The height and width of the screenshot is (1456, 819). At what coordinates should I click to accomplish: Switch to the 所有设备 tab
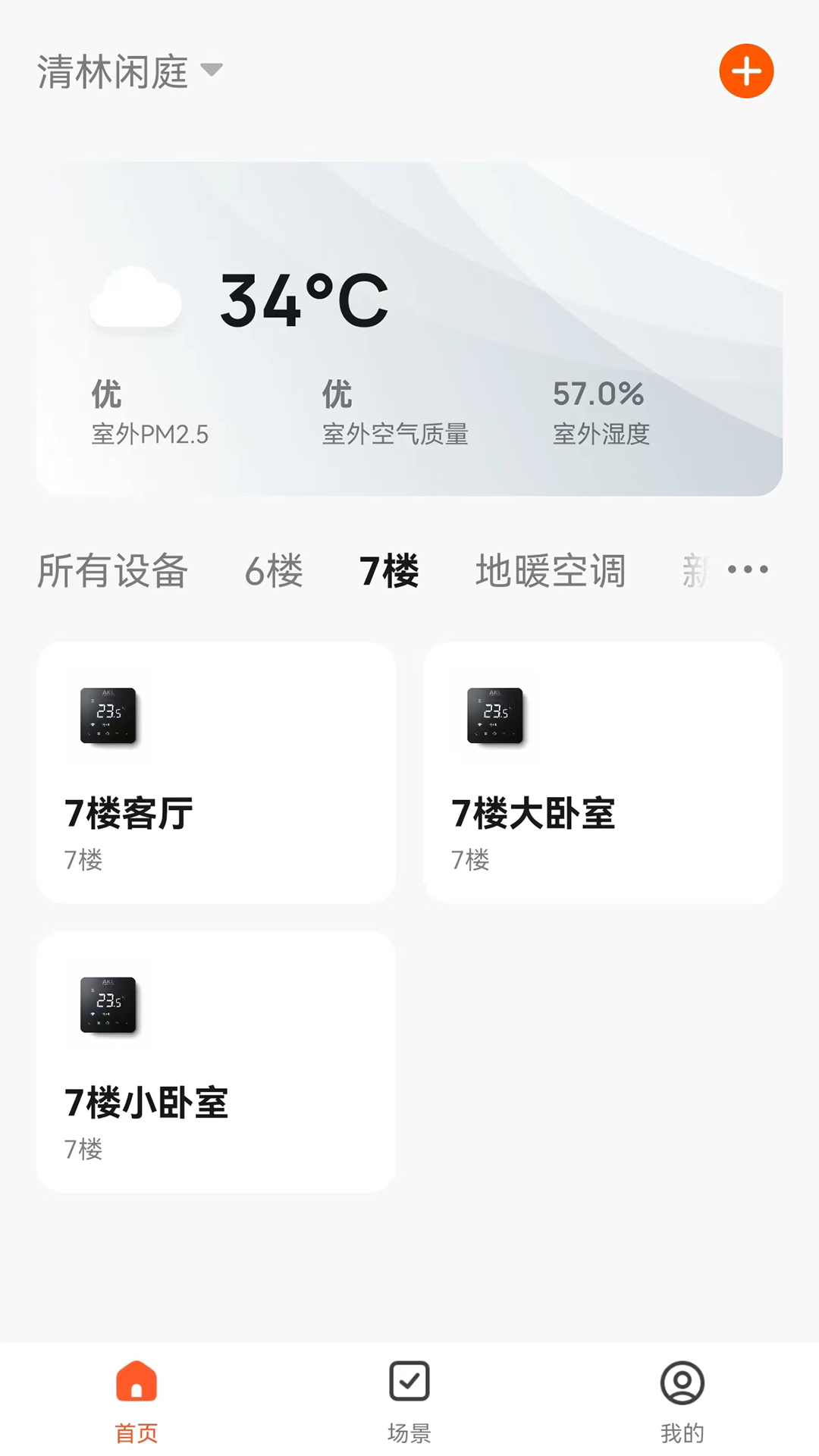click(114, 573)
